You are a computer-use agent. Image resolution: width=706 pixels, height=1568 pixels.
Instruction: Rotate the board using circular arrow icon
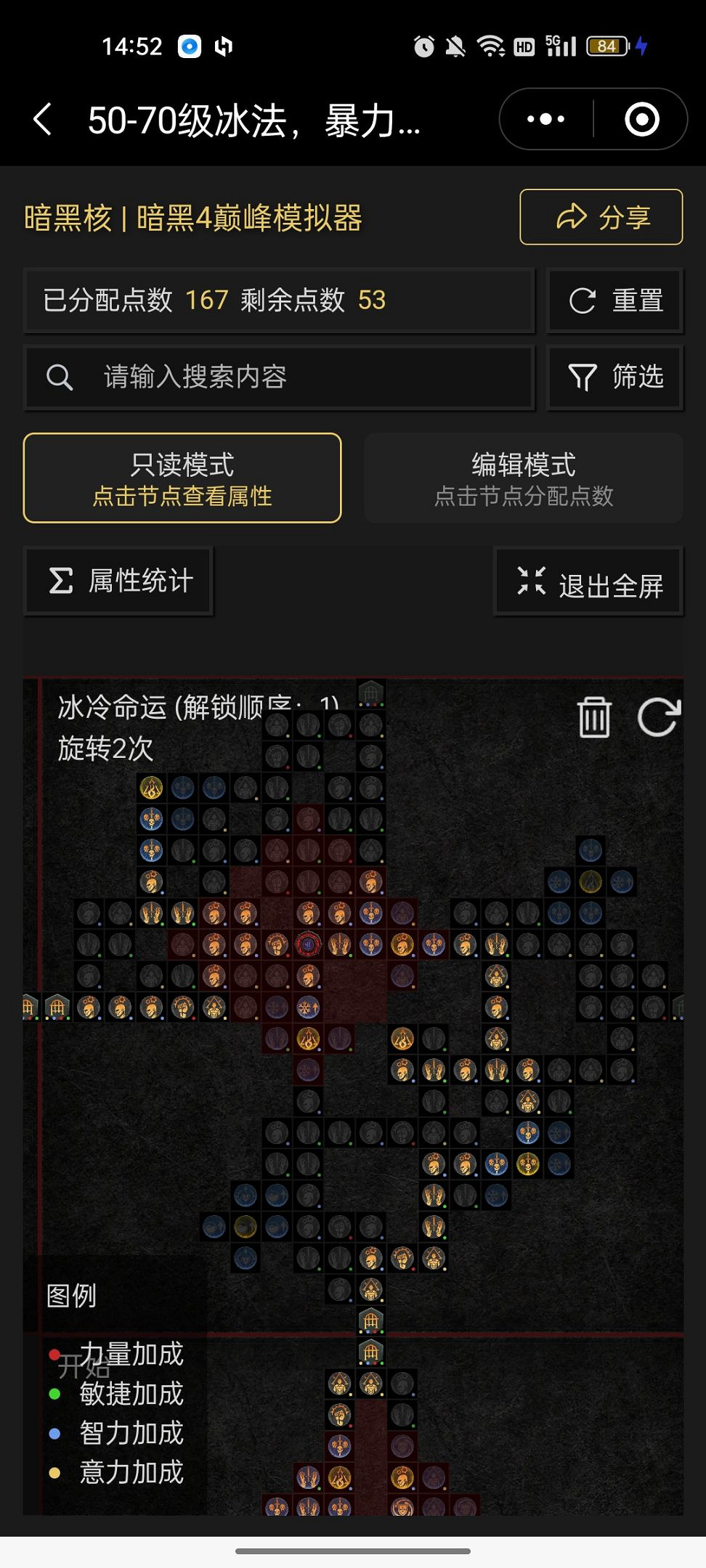pos(658,719)
